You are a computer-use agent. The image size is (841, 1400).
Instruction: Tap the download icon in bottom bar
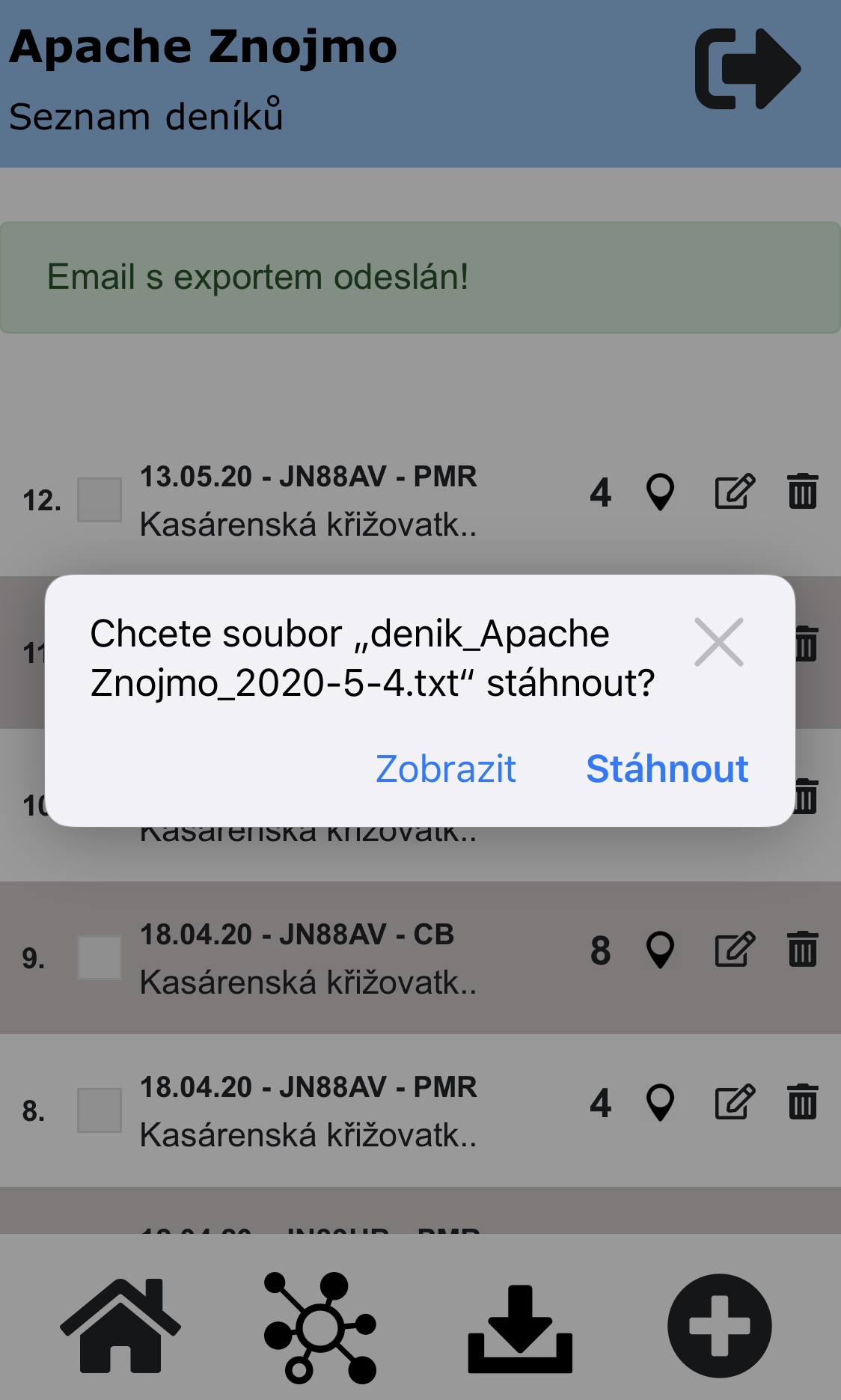[x=520, y=1329]
